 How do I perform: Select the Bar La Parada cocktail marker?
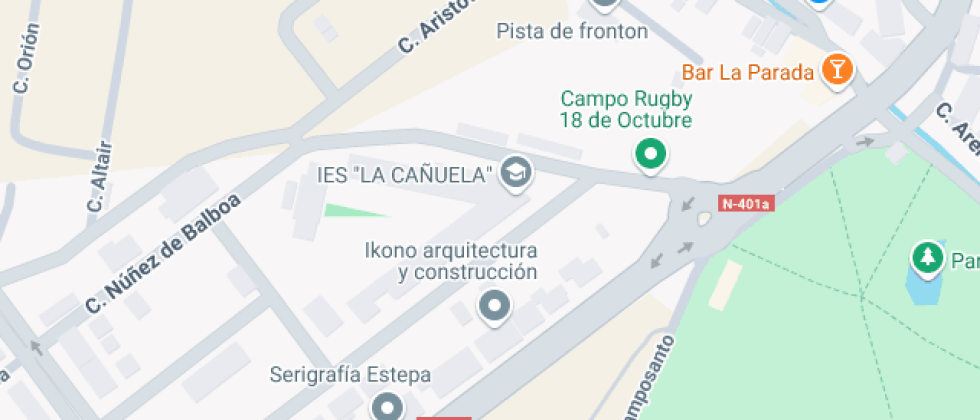[x=836, y=70]
